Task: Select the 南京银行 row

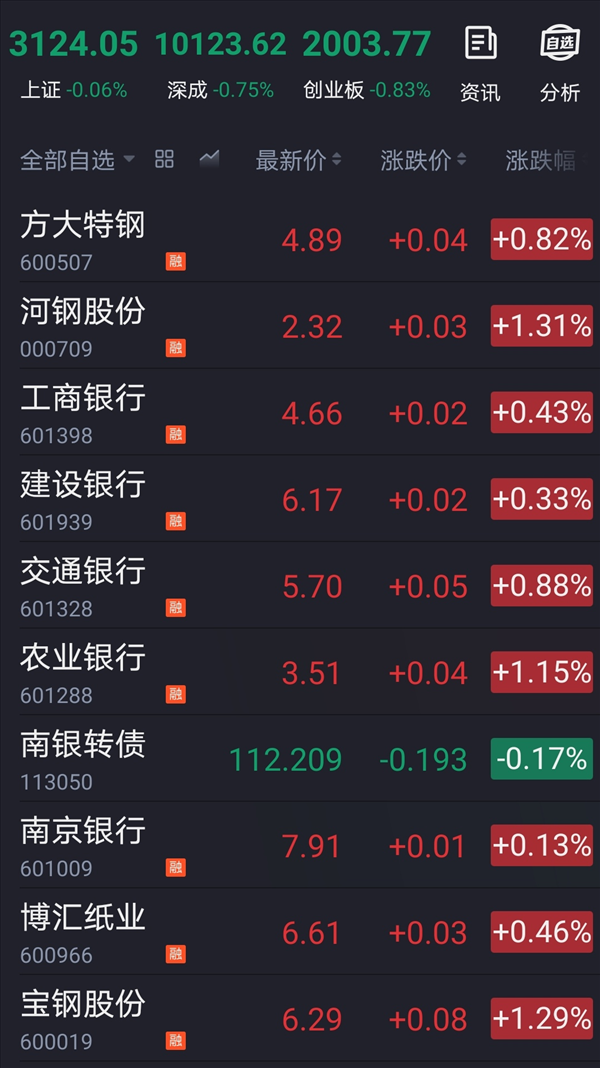Action: pos(300,845)
